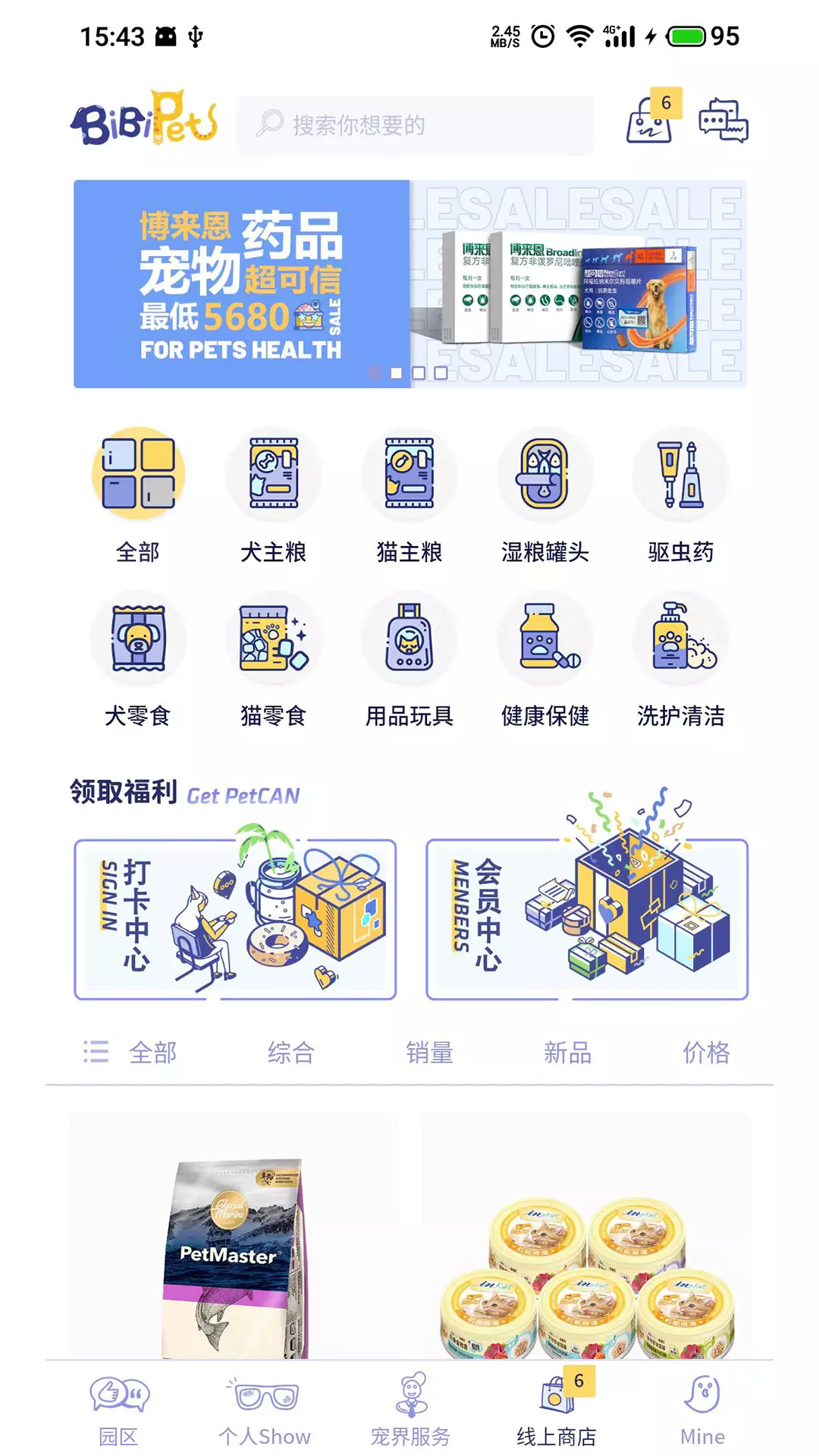The height and width of the screenshot is (1456, 819).
Task: Browse the 驱虫药 category
Action: coord(681,497)
